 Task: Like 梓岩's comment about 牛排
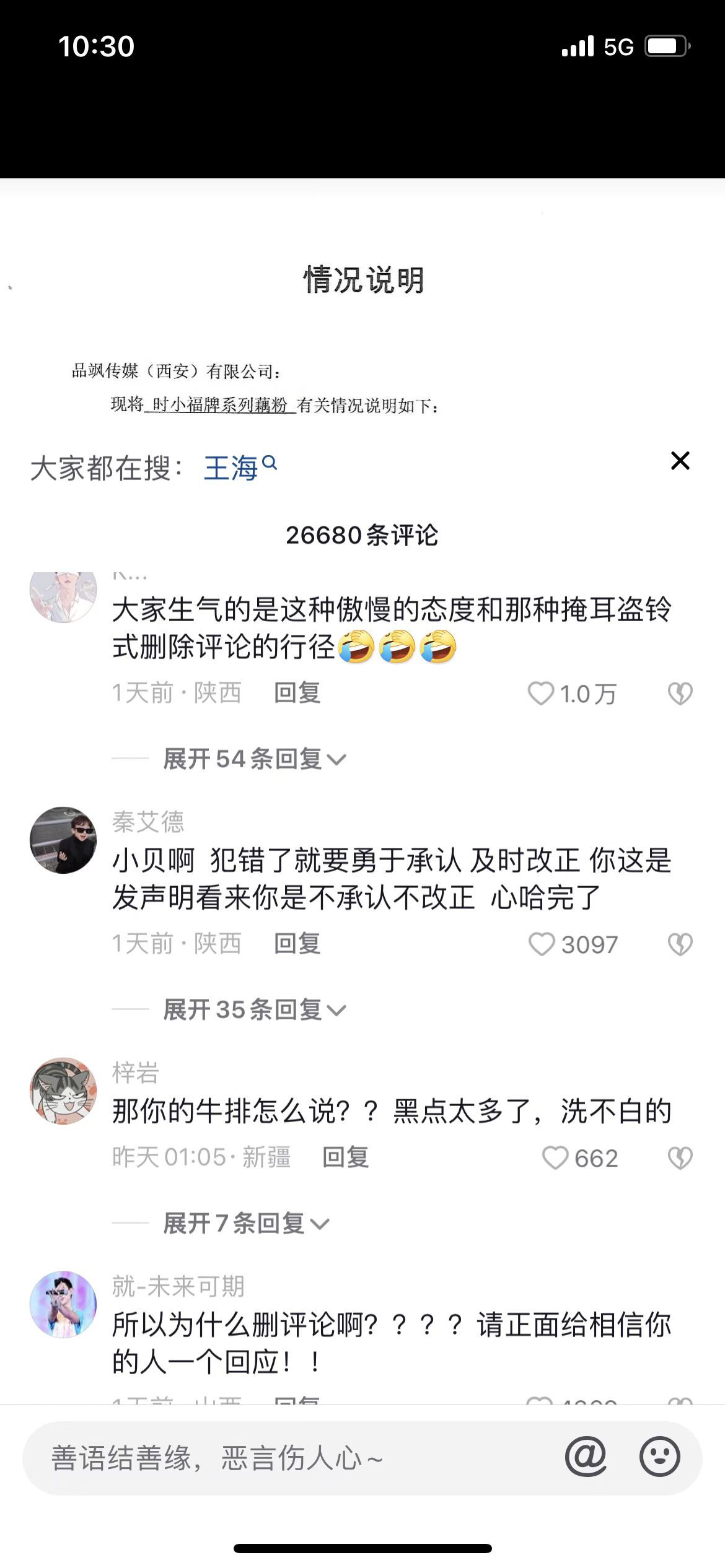555,1157
